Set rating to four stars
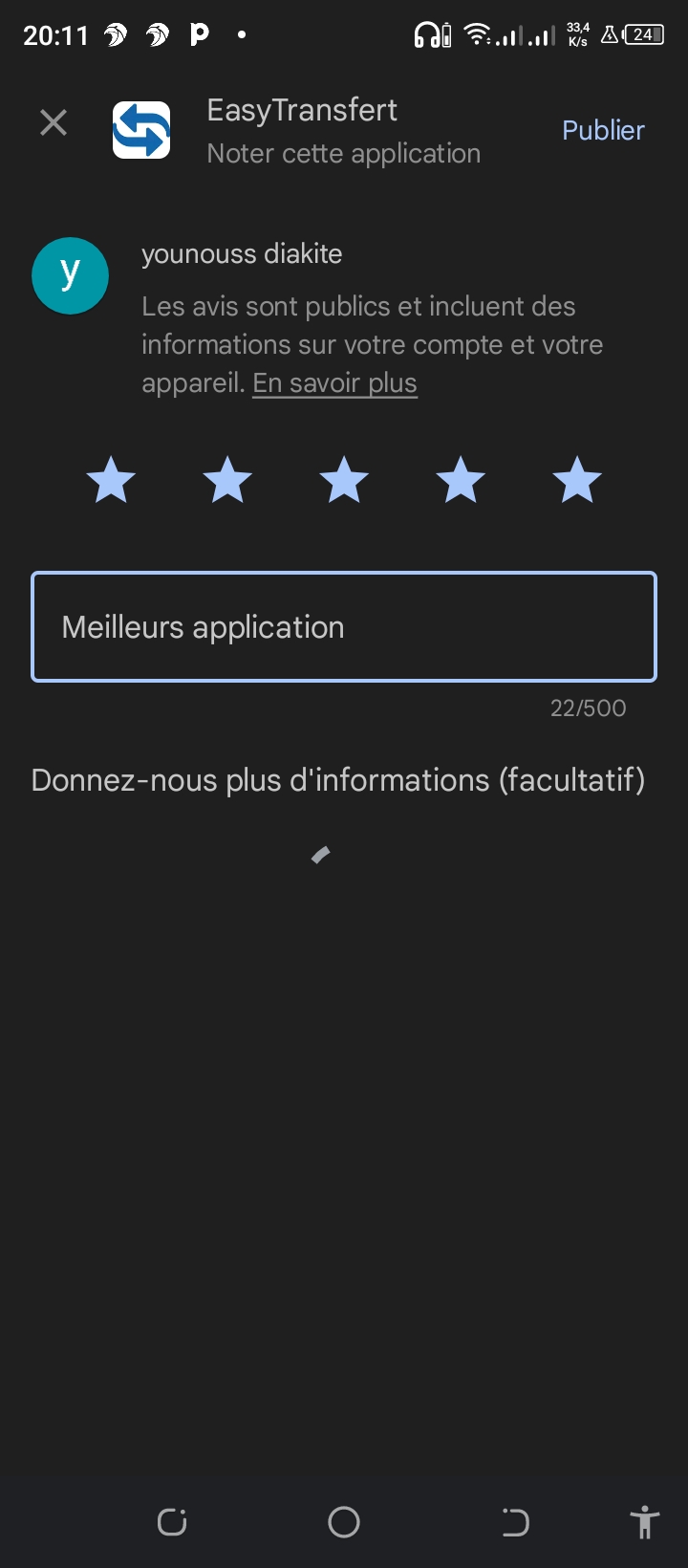 pos(461,479)
